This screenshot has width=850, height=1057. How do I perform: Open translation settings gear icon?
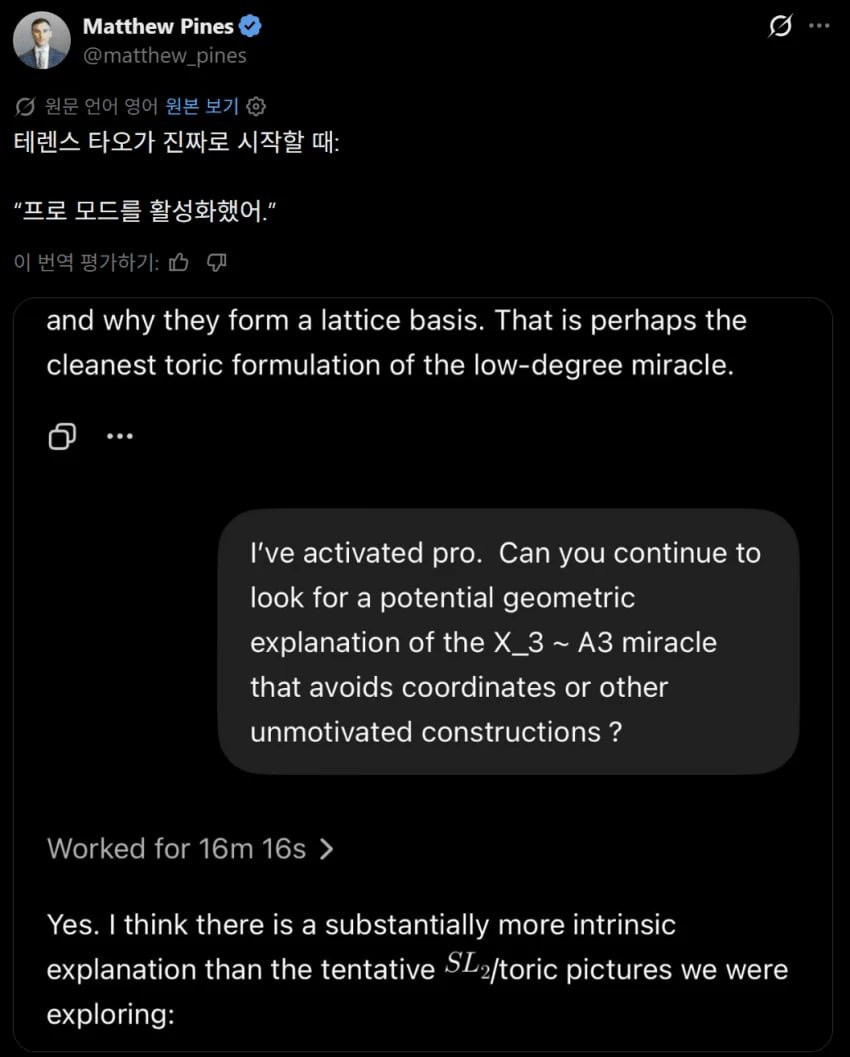pos(256,107)
